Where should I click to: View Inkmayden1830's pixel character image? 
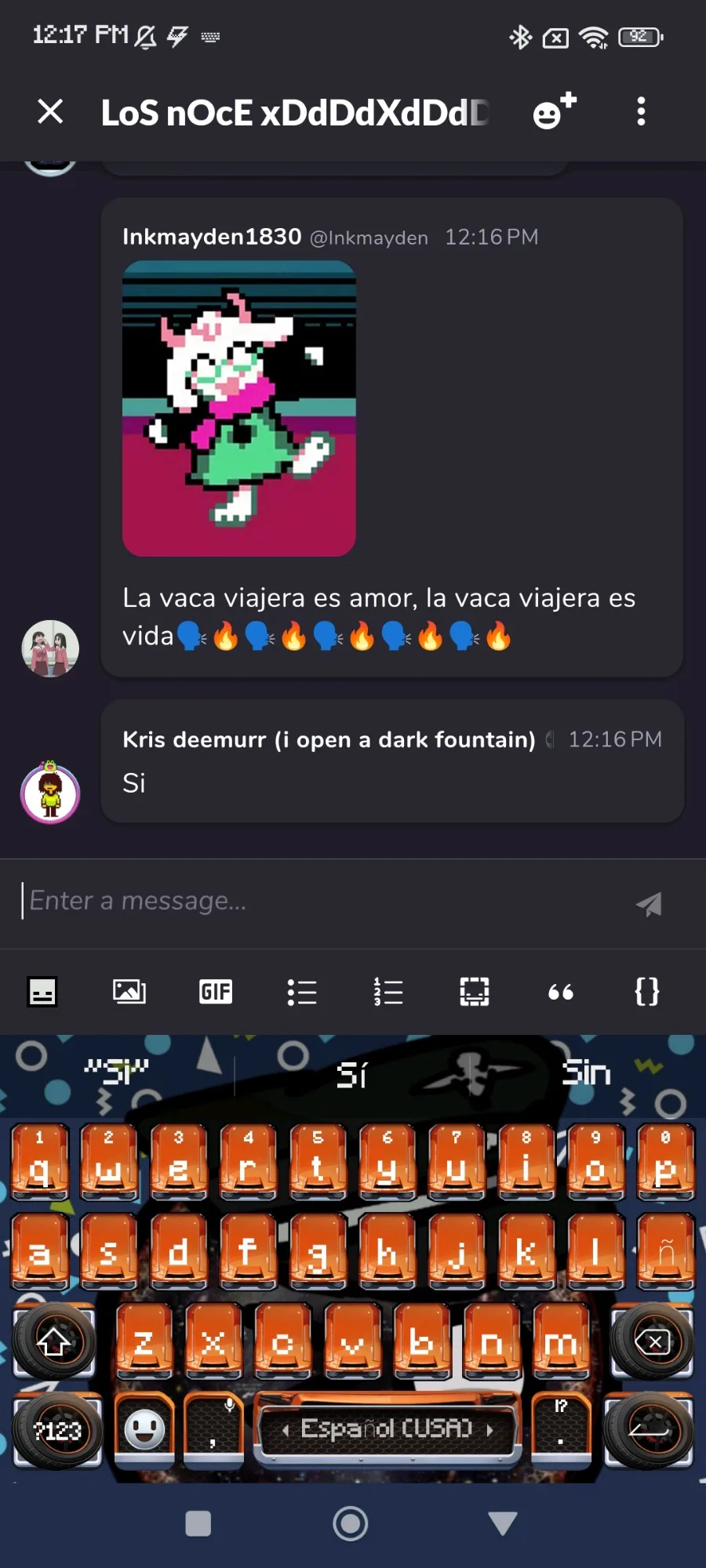[239, 408]
